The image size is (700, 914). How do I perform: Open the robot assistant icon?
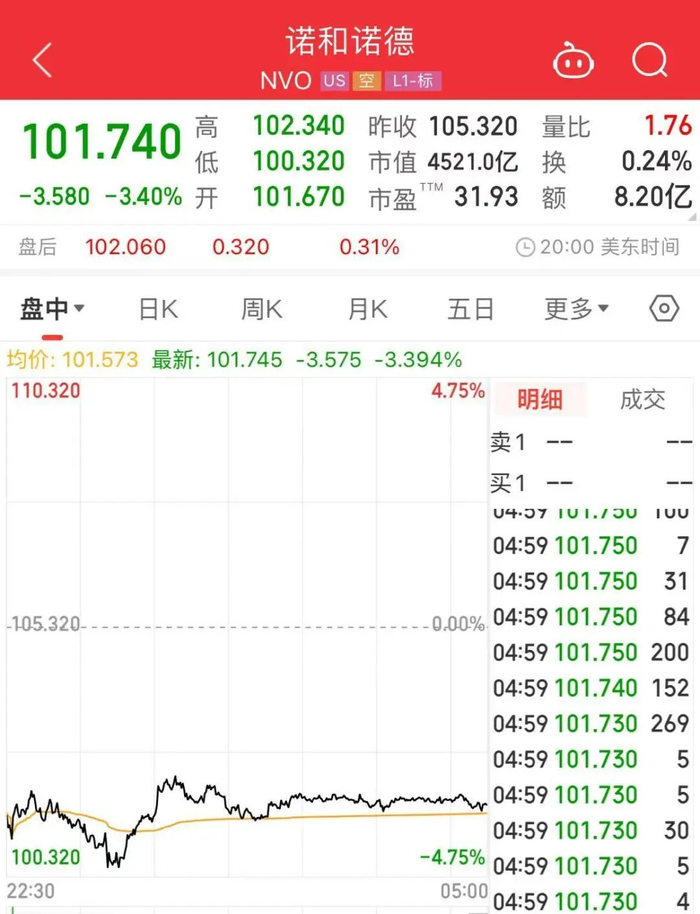[x=574, y=61]
